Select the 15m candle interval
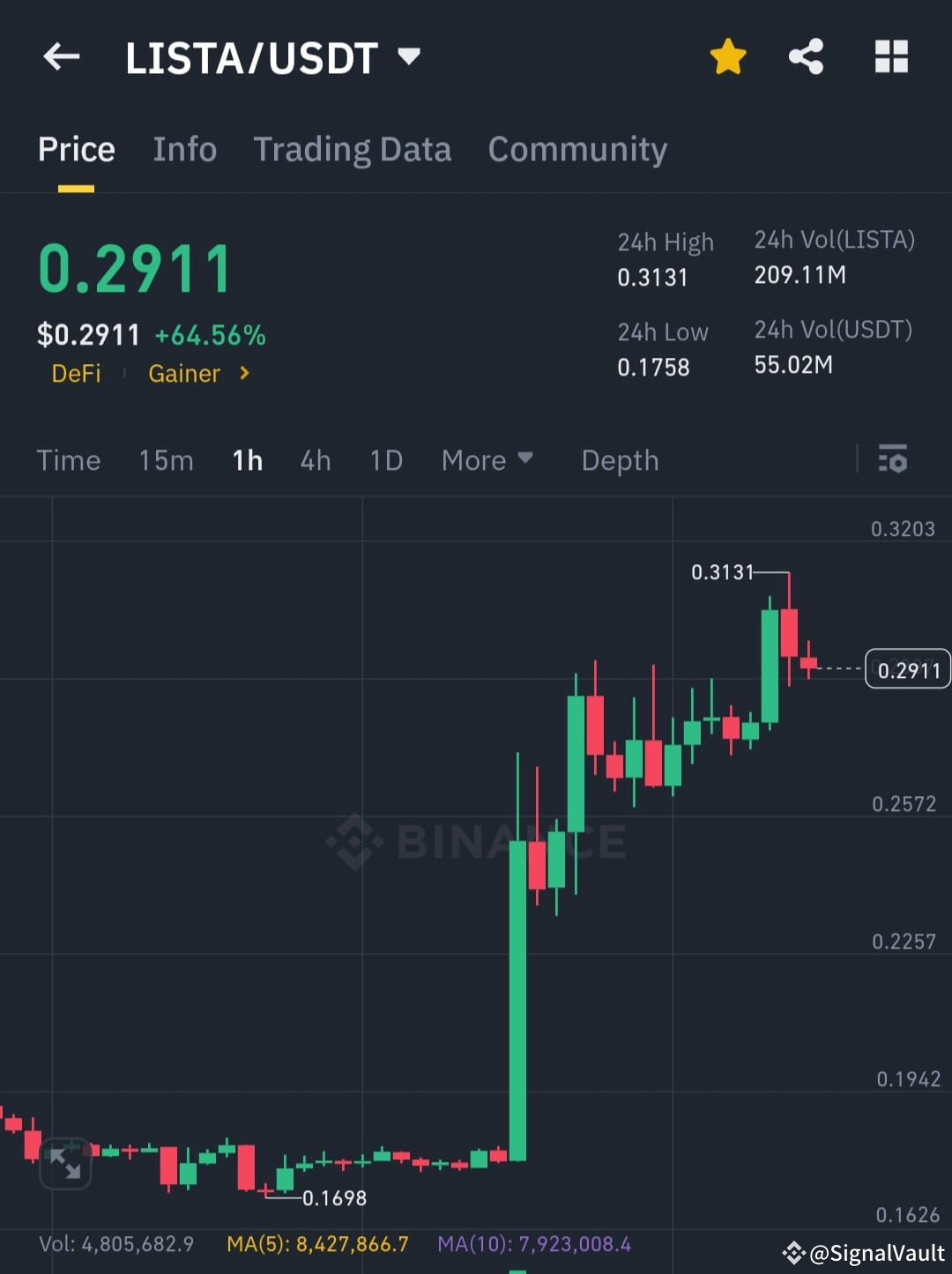 point(166,459)
